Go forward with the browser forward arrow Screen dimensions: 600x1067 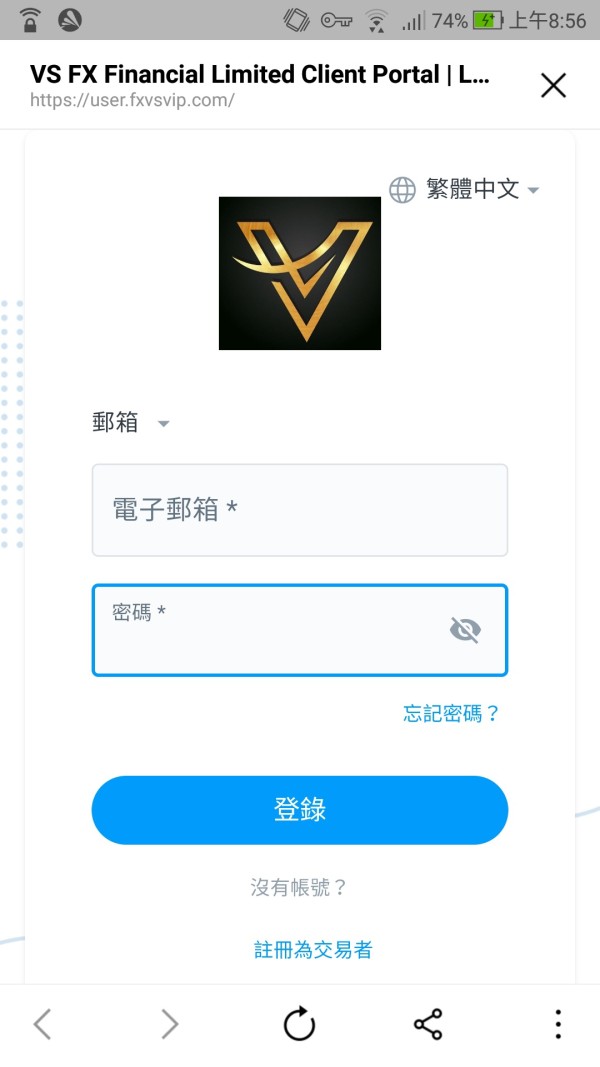(x=169, y=1024)
